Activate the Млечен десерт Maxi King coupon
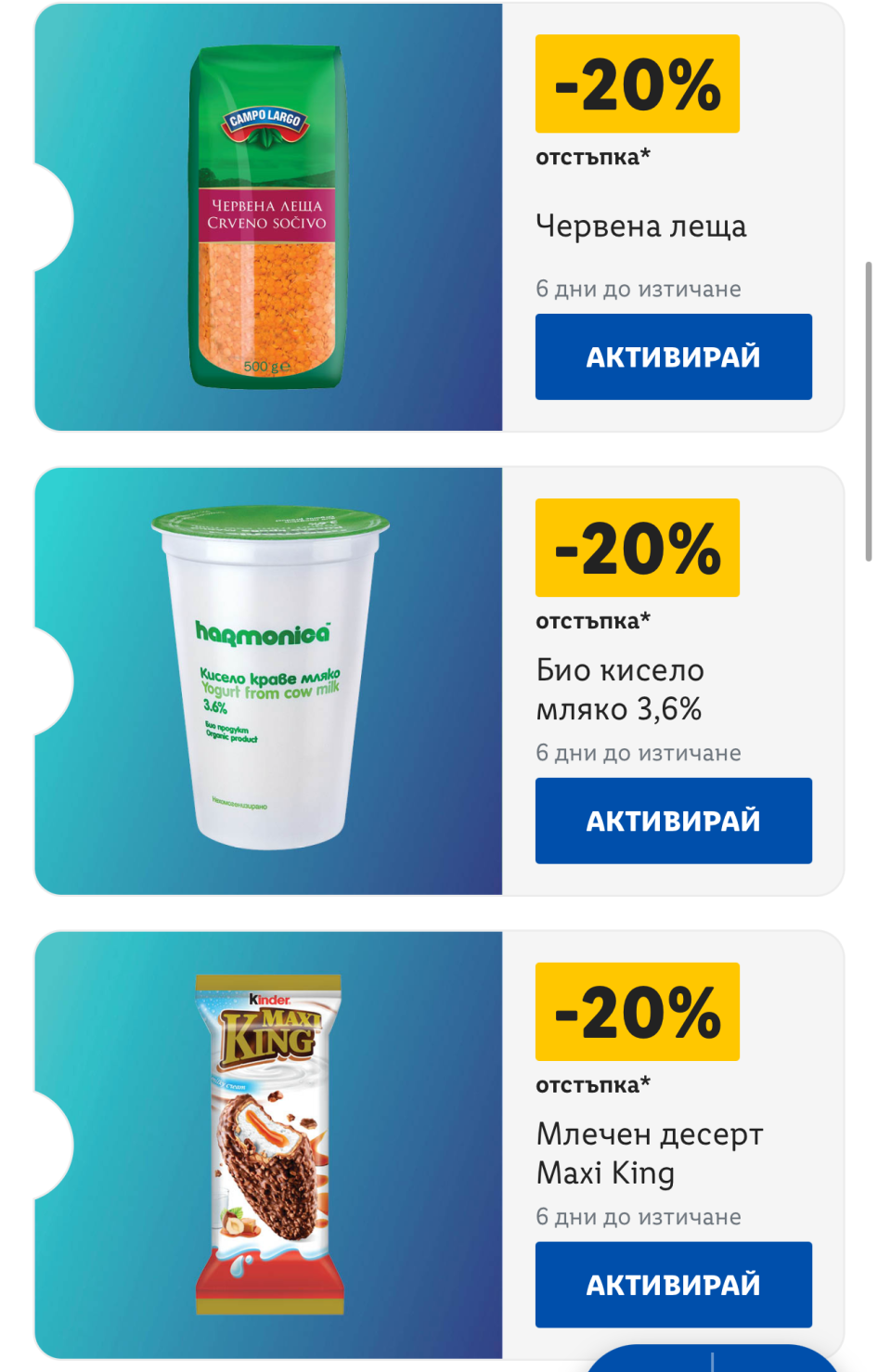Viewport: 878px width, 1372px height. click(673, 1284)
